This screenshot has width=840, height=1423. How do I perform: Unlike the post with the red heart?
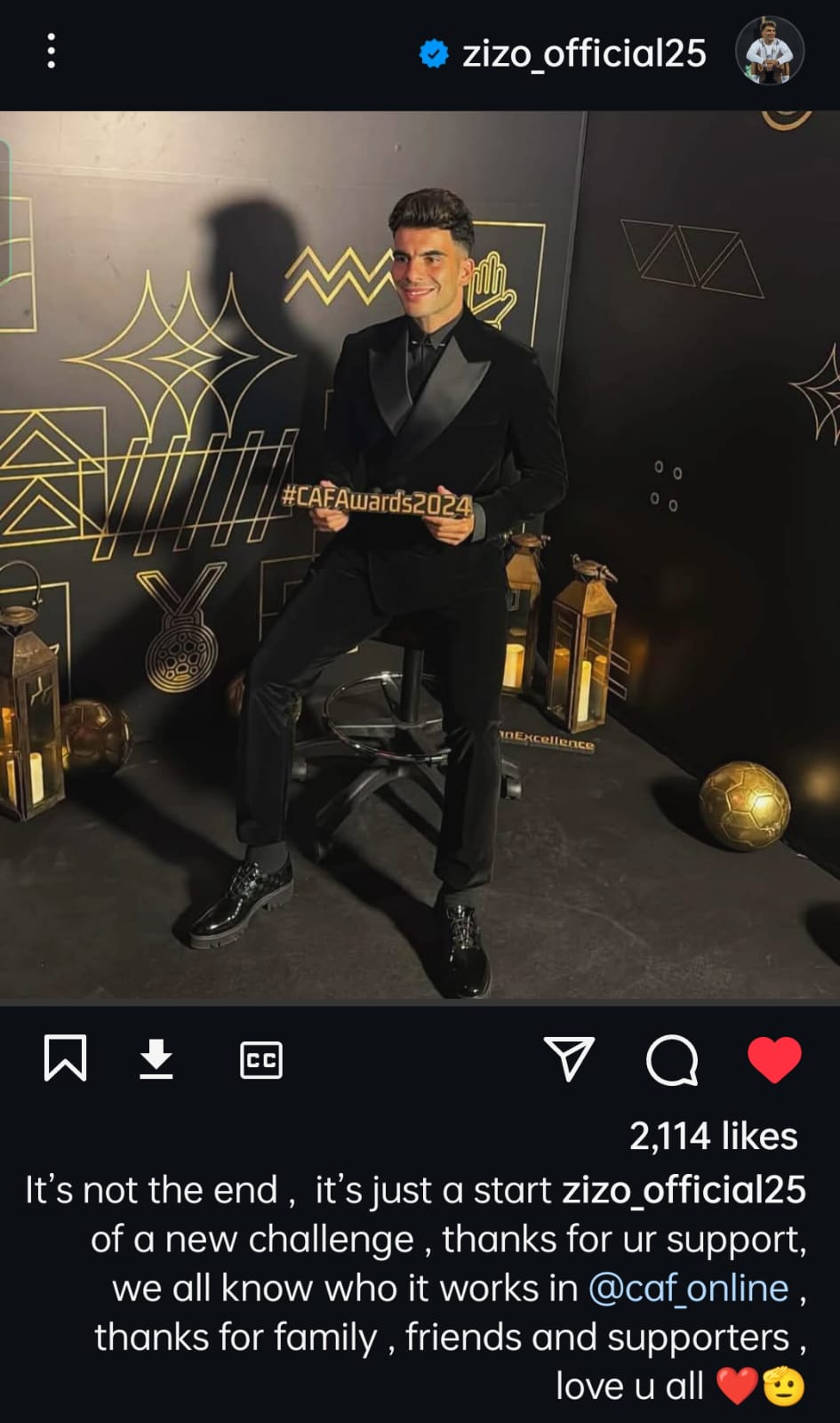(774, 1059)
